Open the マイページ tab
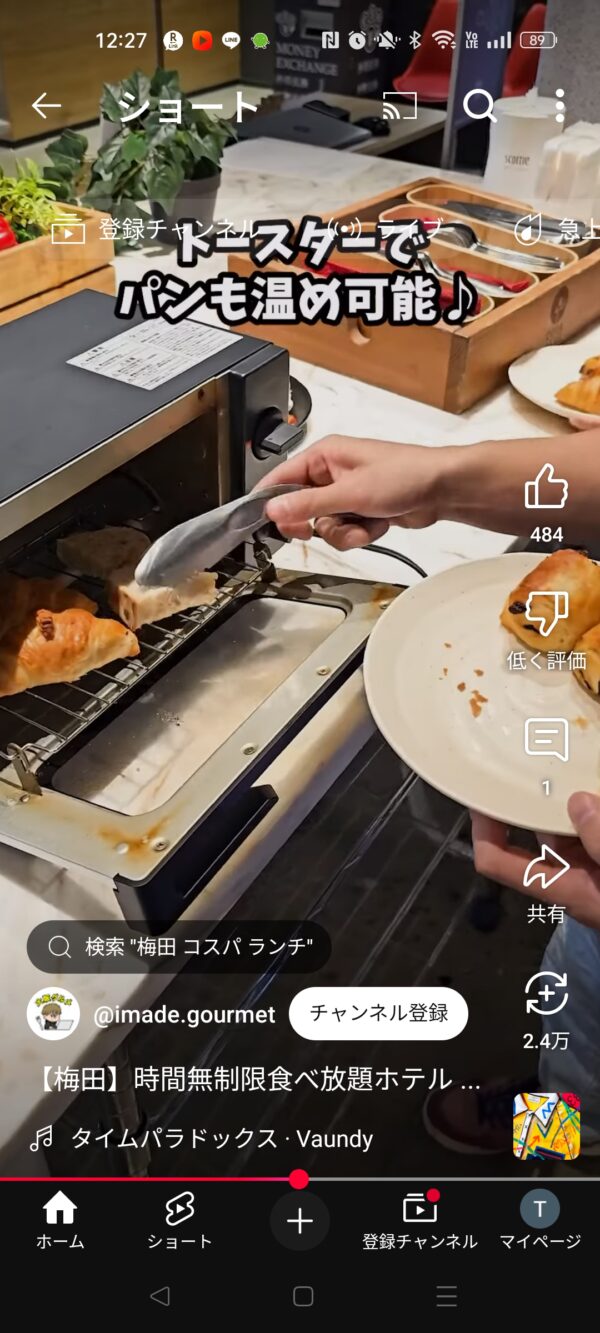 coord(540,1221)
